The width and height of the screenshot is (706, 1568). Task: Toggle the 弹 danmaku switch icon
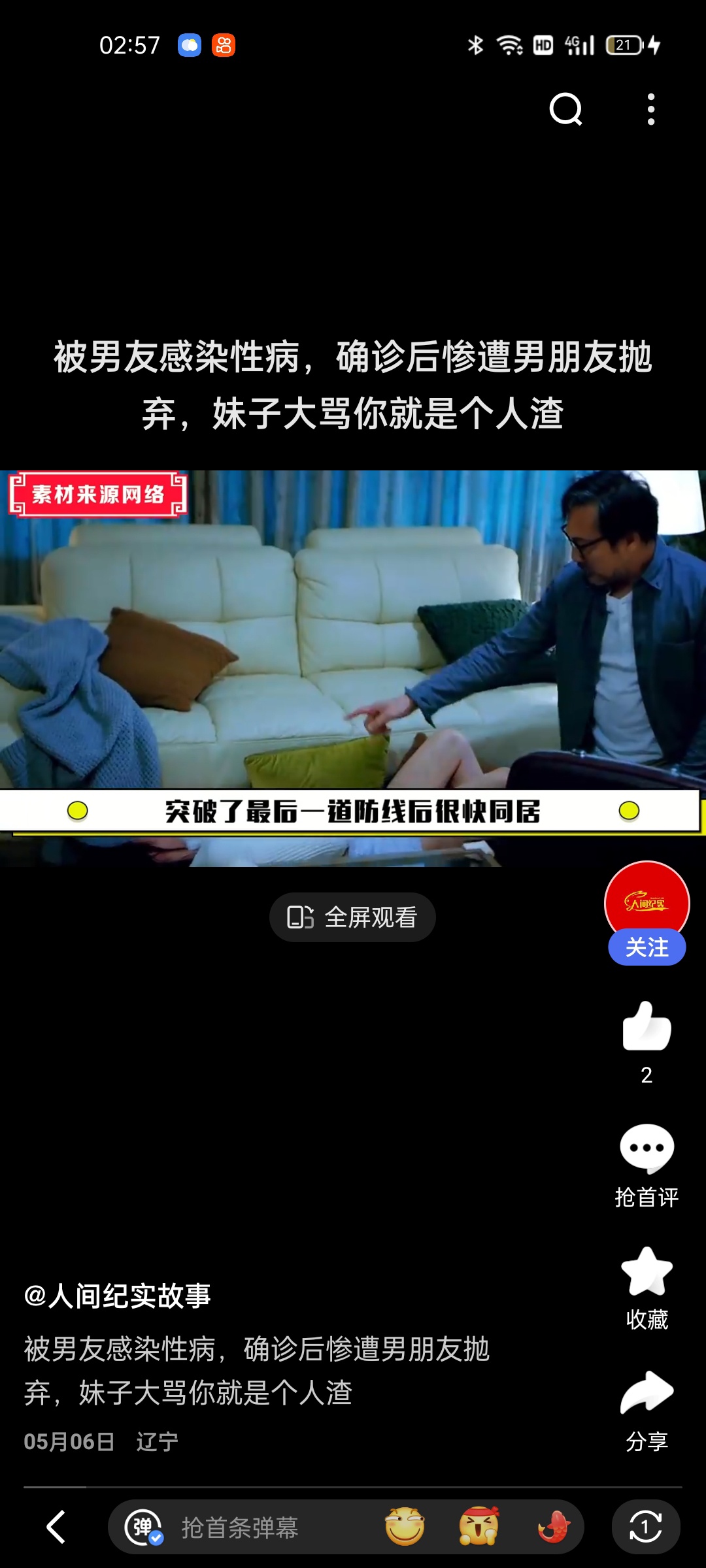pos(143,1528)
